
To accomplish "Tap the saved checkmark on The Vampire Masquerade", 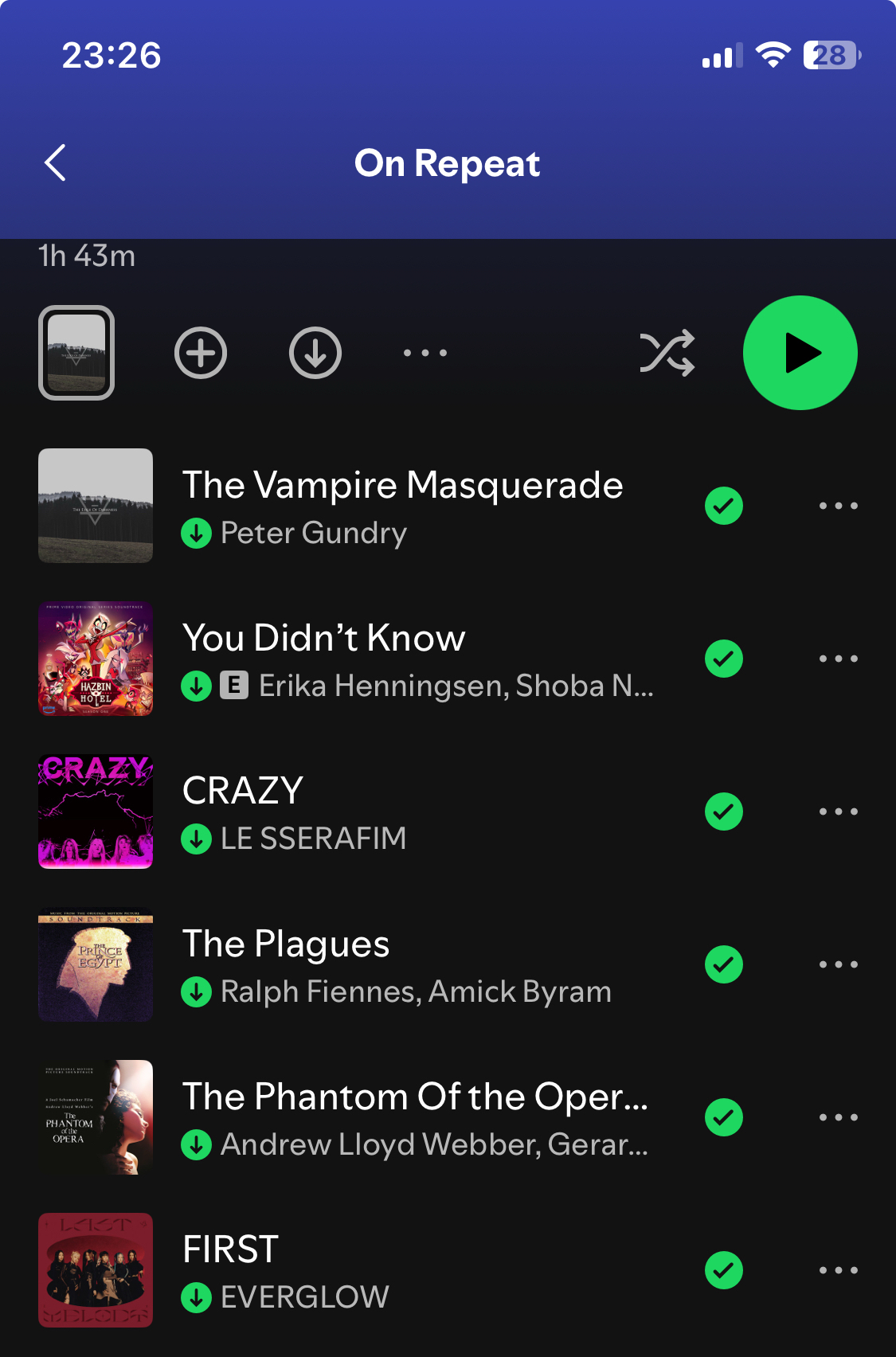I will click(x=724, y=506).
